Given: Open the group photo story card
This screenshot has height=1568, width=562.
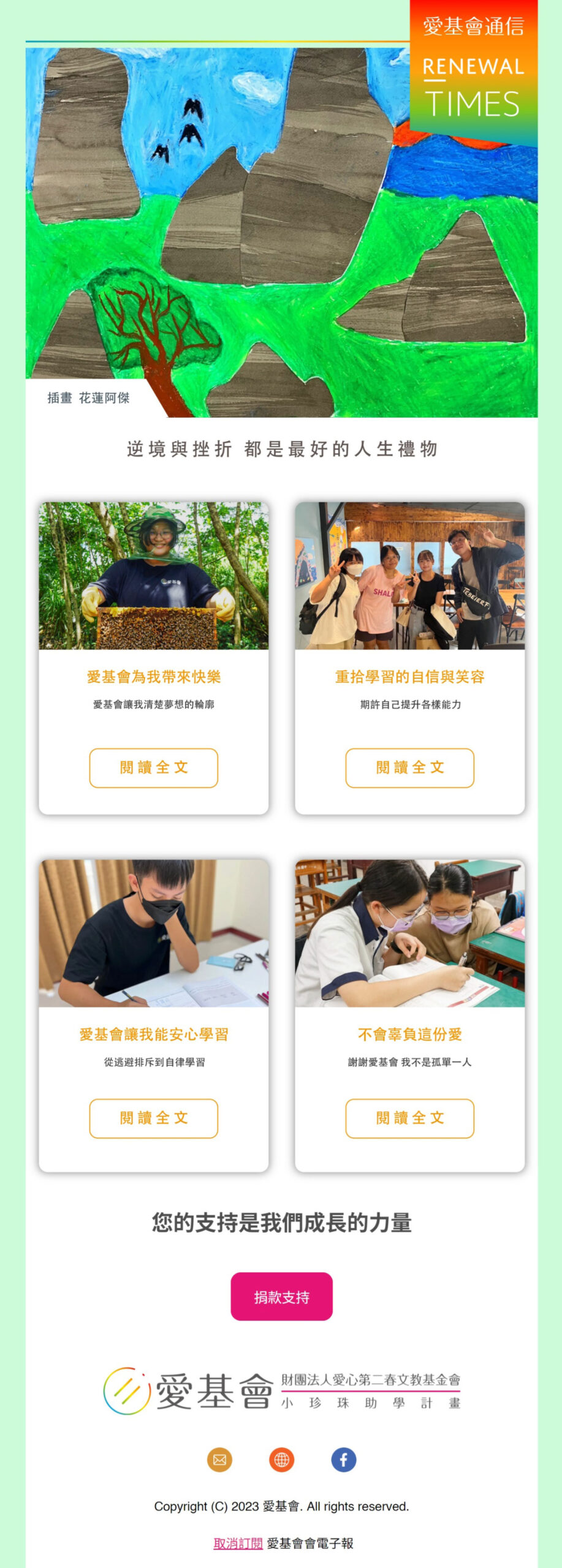Looking at the screenshot, I should point(409,576).
